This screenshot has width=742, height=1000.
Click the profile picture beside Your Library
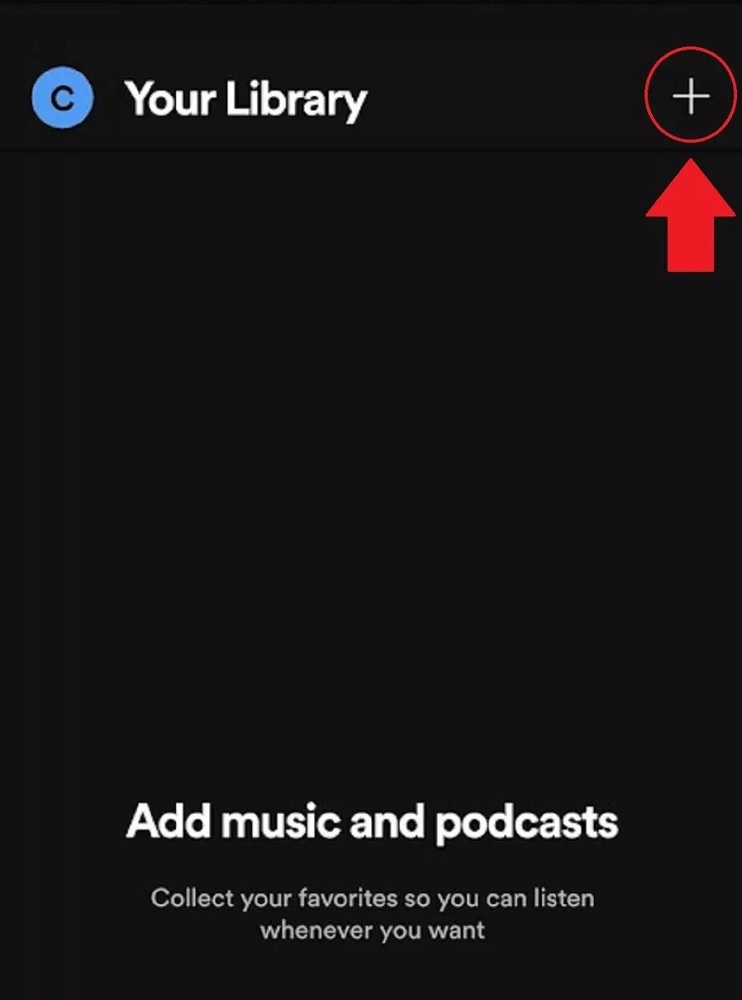pyautogui.click(x=63, y=97)
